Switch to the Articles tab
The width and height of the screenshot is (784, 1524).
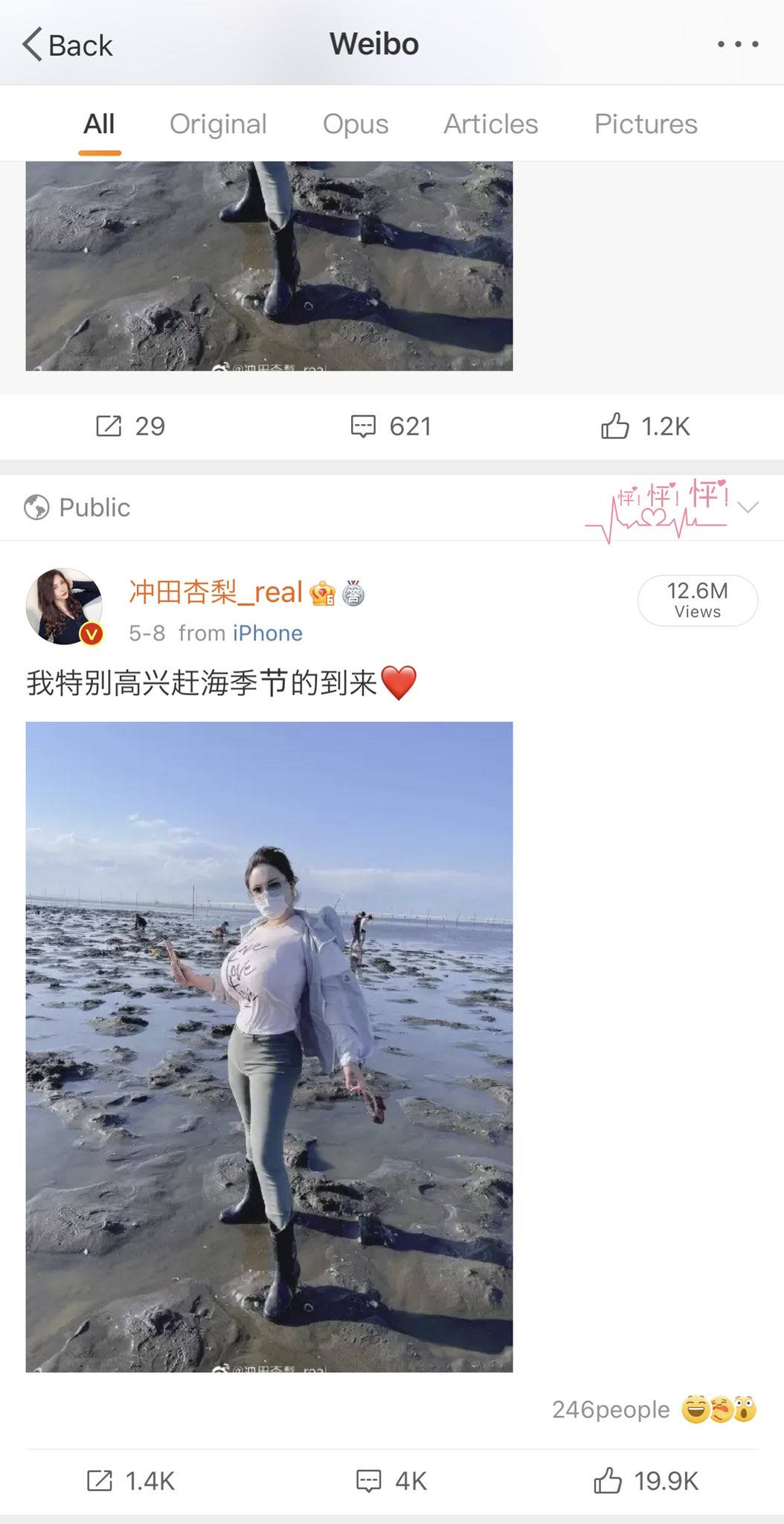pyautogui.click(x=490, y=124)
